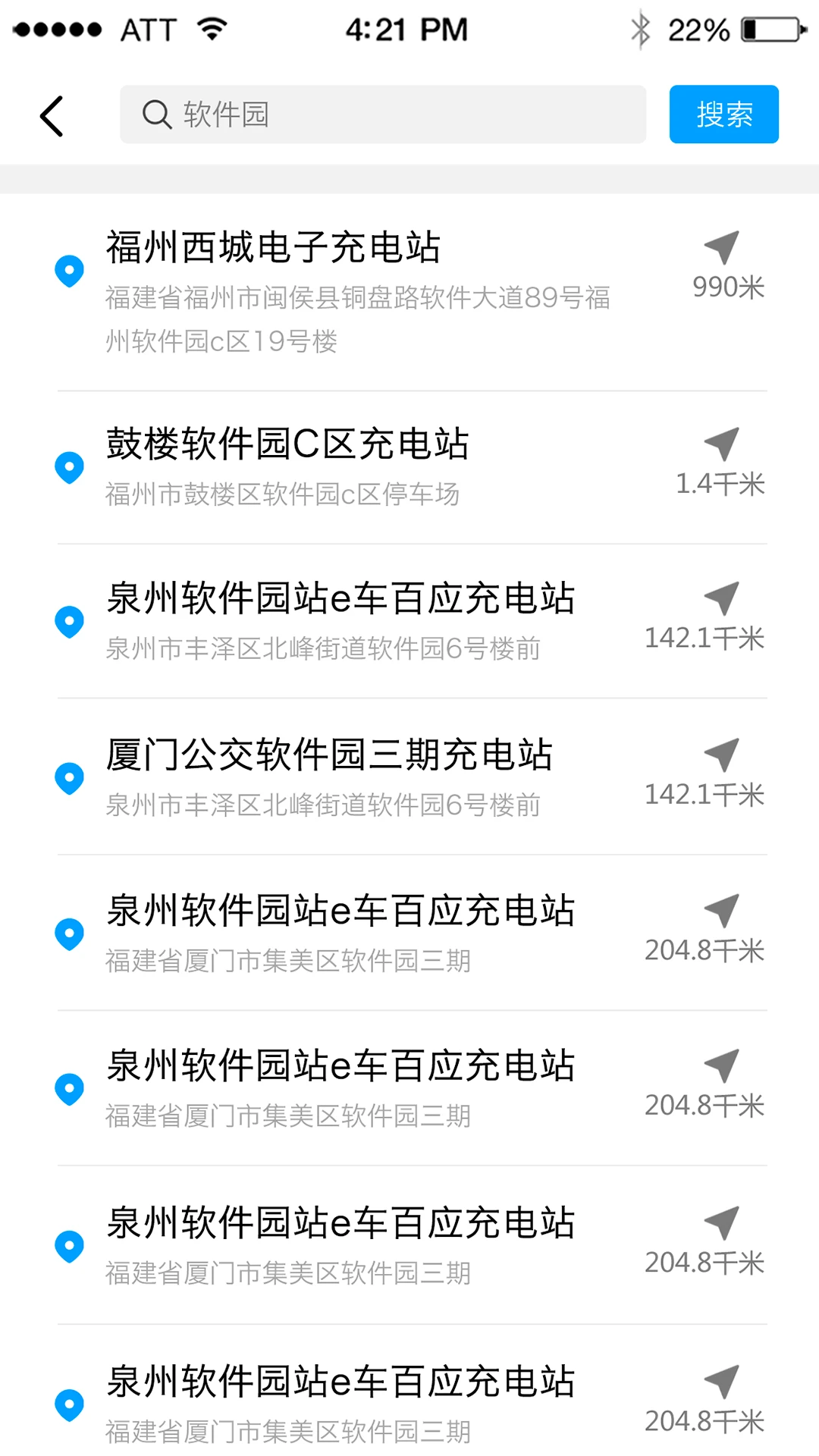Click the distance label 204.8千米

tap(704, 950)
